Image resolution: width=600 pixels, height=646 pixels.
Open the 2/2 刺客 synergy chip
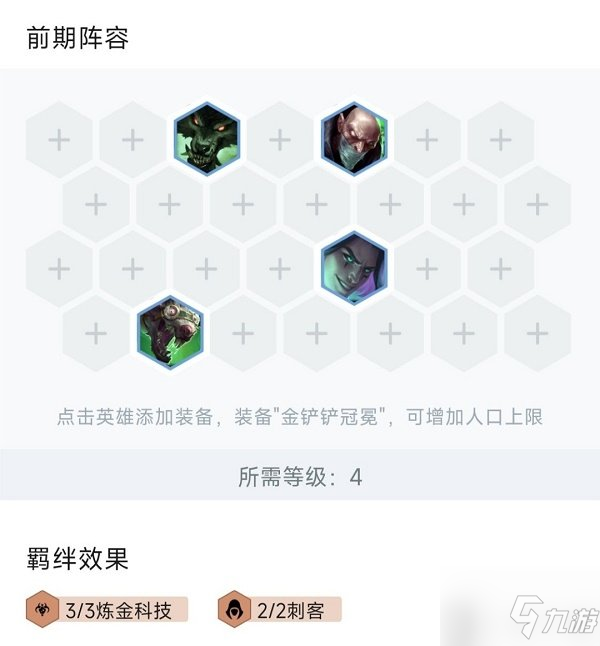tap(279, 609)
